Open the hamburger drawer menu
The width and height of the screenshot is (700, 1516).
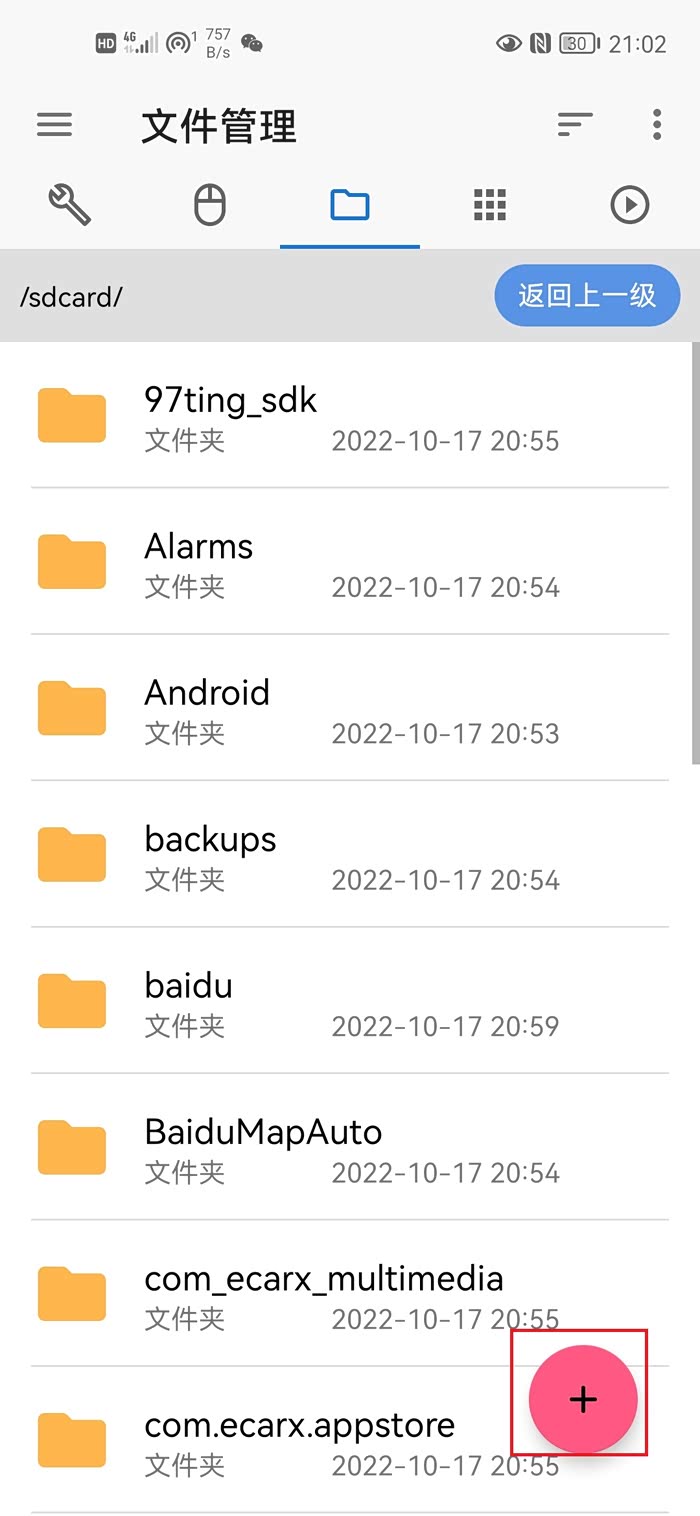pos(55,125)
